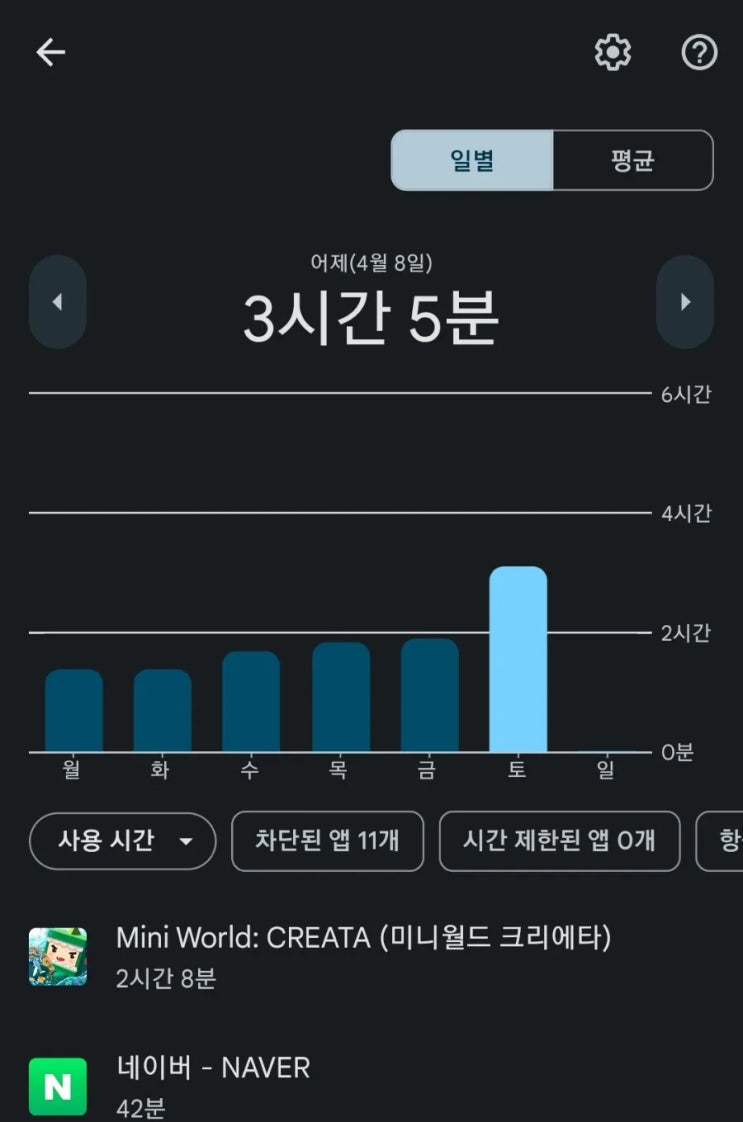Go to the previous day with left arrow

click(58, 302)
